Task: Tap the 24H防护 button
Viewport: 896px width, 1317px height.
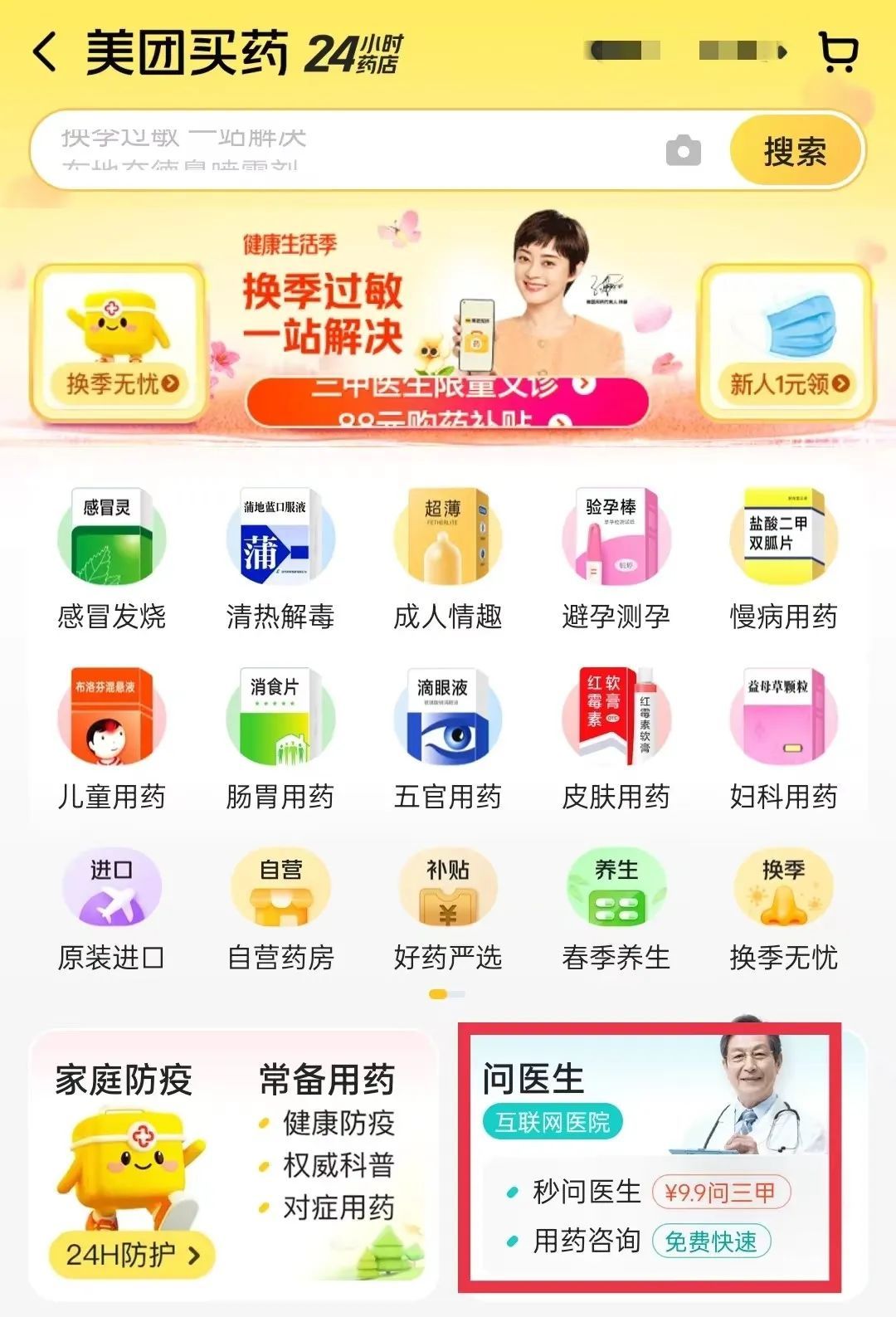Action: (x=132, y=1255)
